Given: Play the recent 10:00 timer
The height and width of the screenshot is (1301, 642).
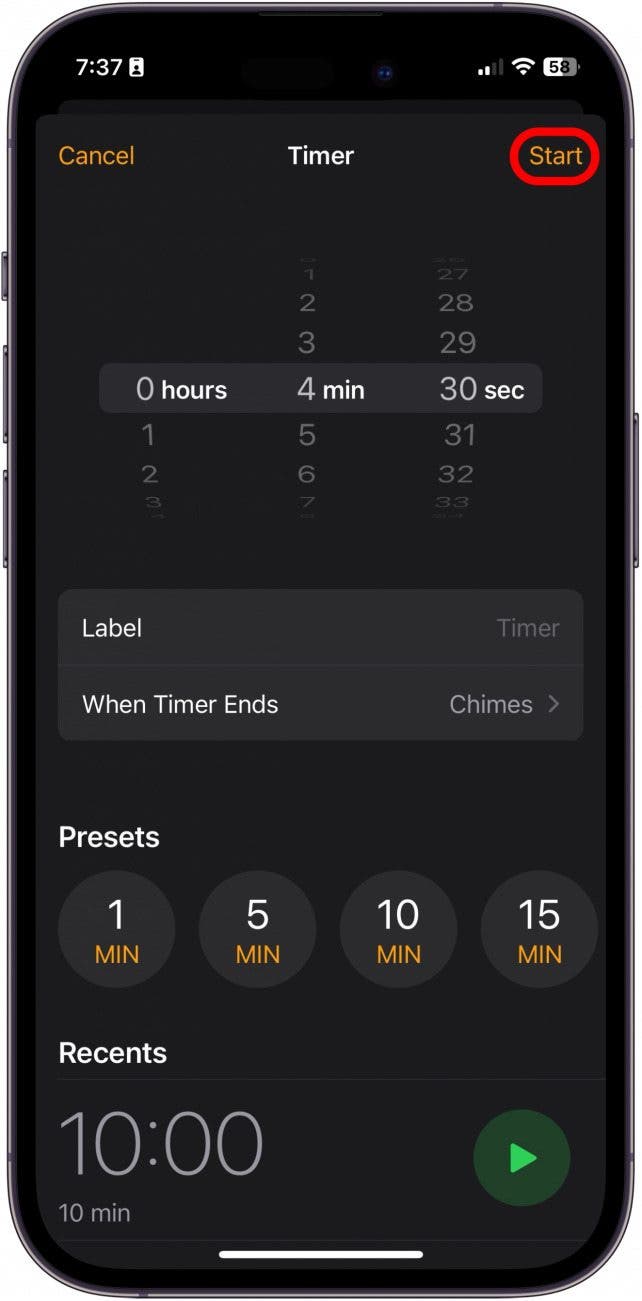Looking at the screenshot, I should pos(521,1158).
